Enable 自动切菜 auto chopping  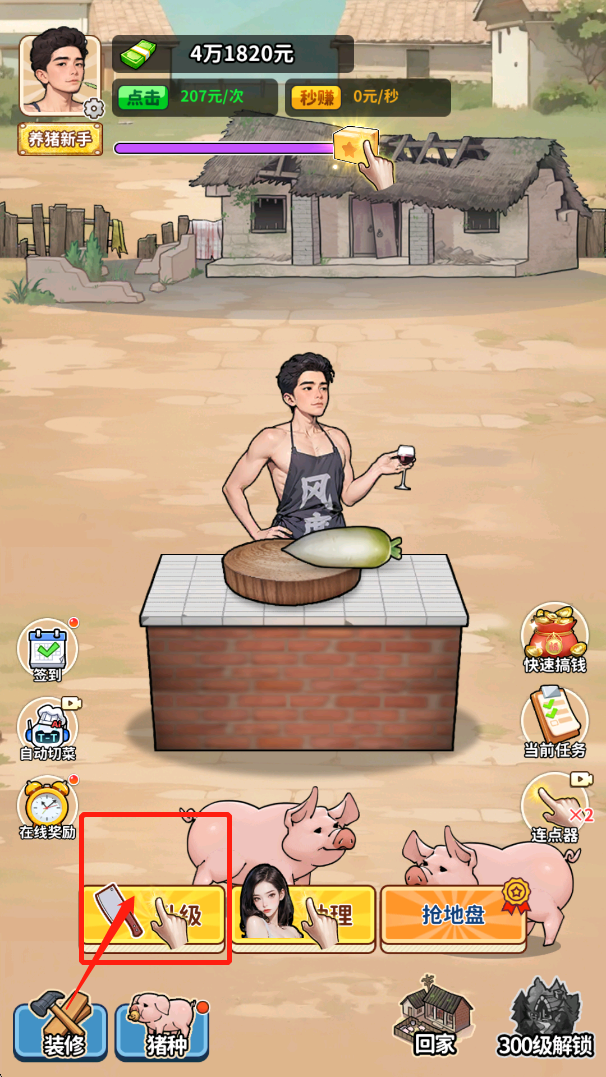tap(47, 729)
